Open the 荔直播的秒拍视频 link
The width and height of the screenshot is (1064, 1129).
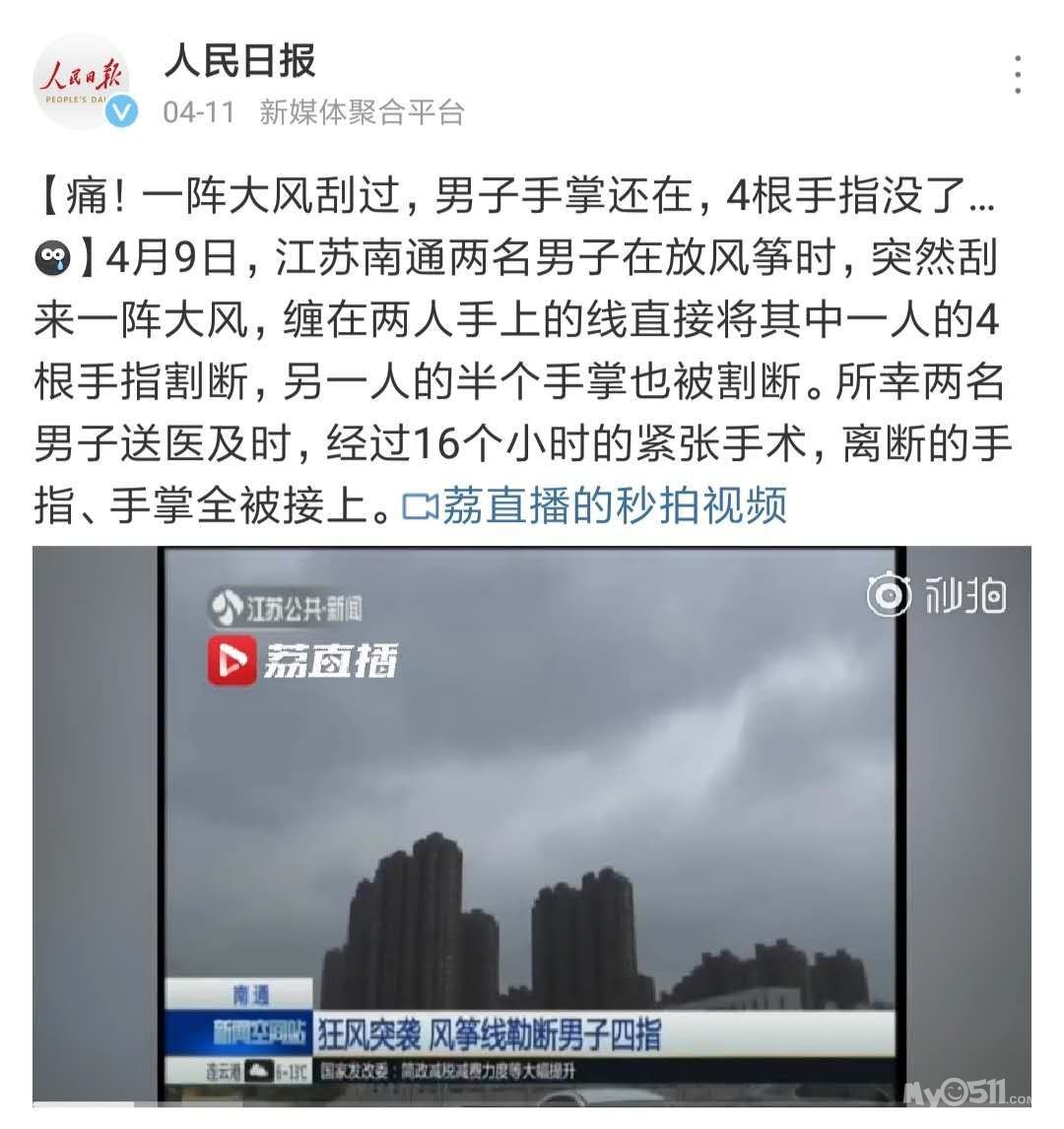tap(596, 506)
